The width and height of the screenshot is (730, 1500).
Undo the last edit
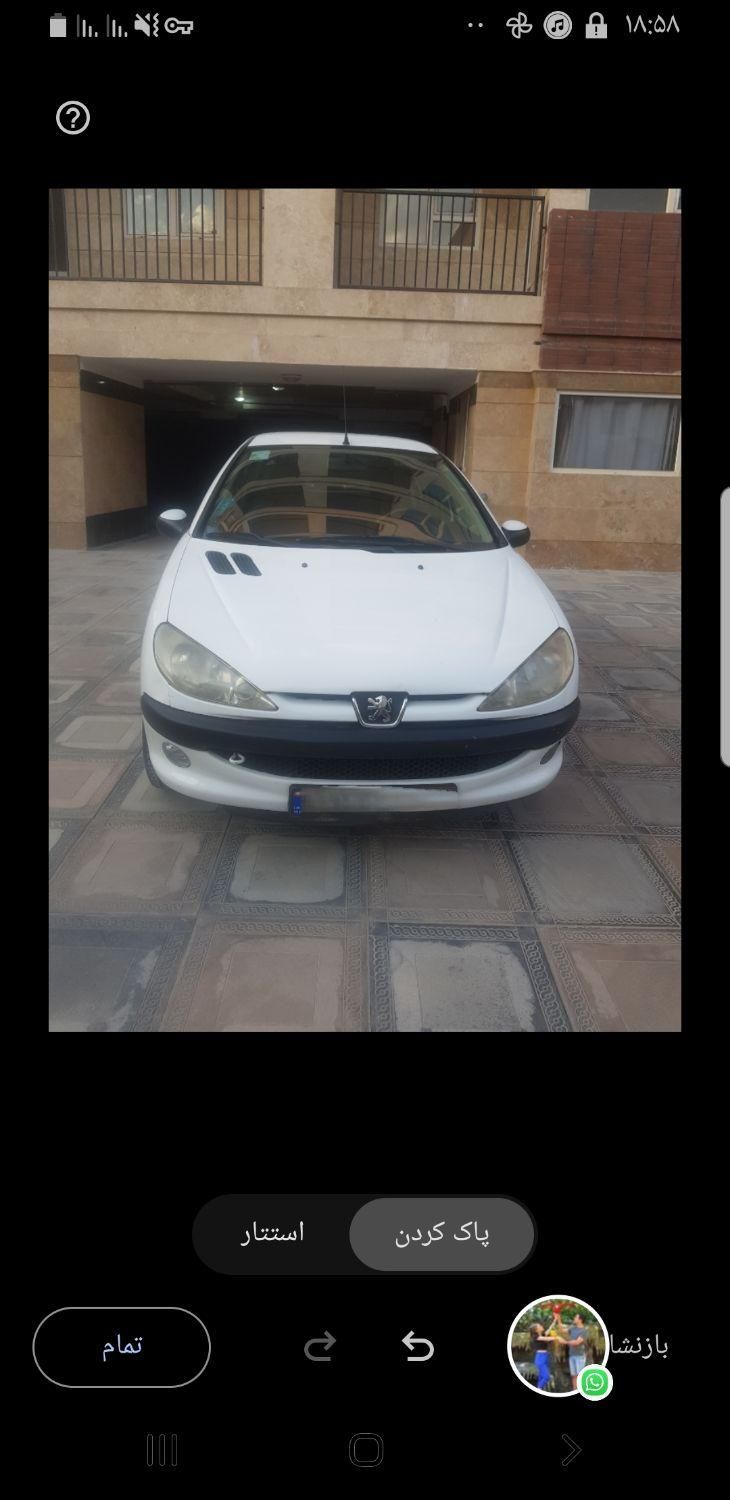418,1347
